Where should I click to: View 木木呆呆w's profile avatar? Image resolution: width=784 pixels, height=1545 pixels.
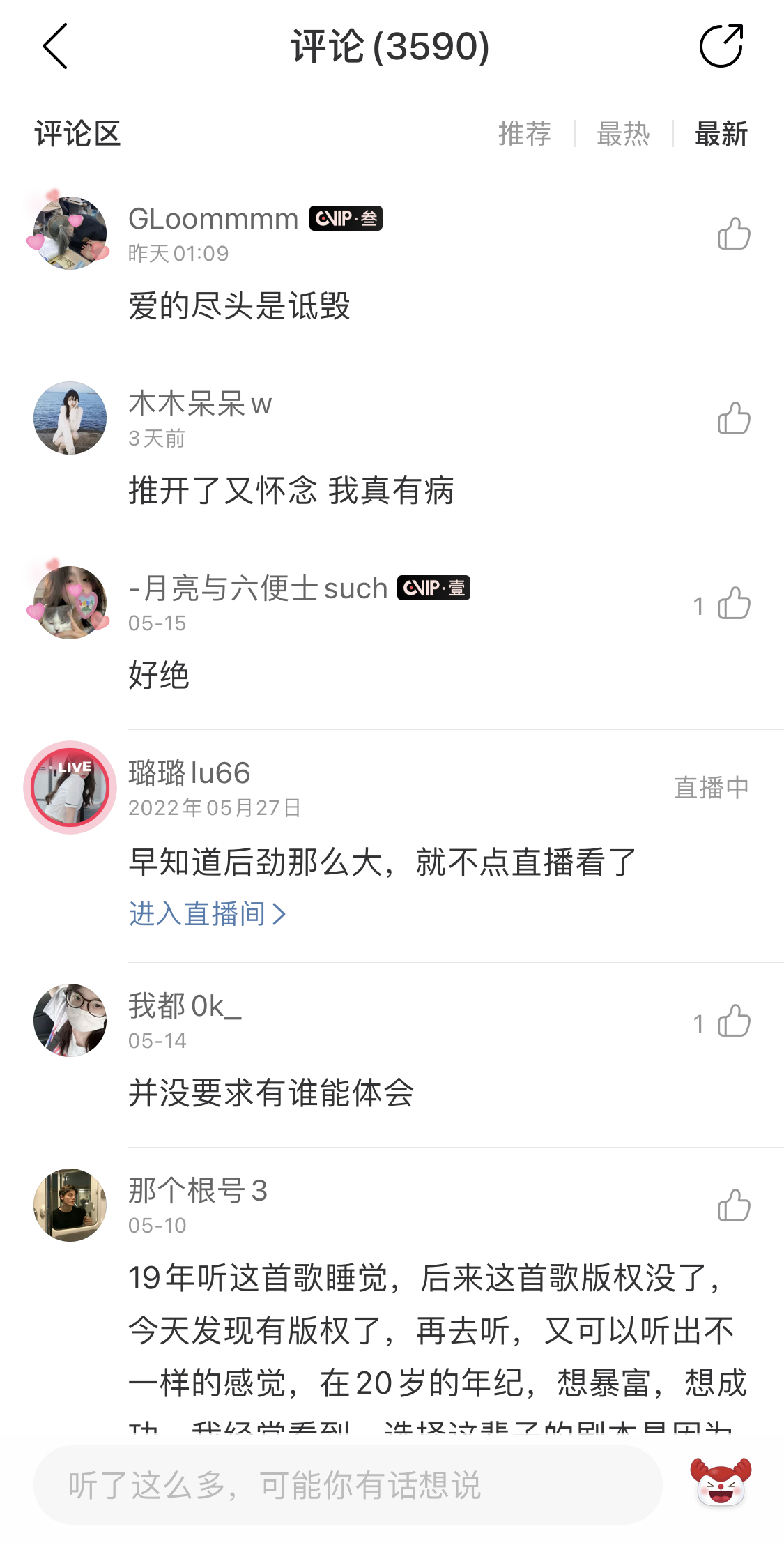70,418
